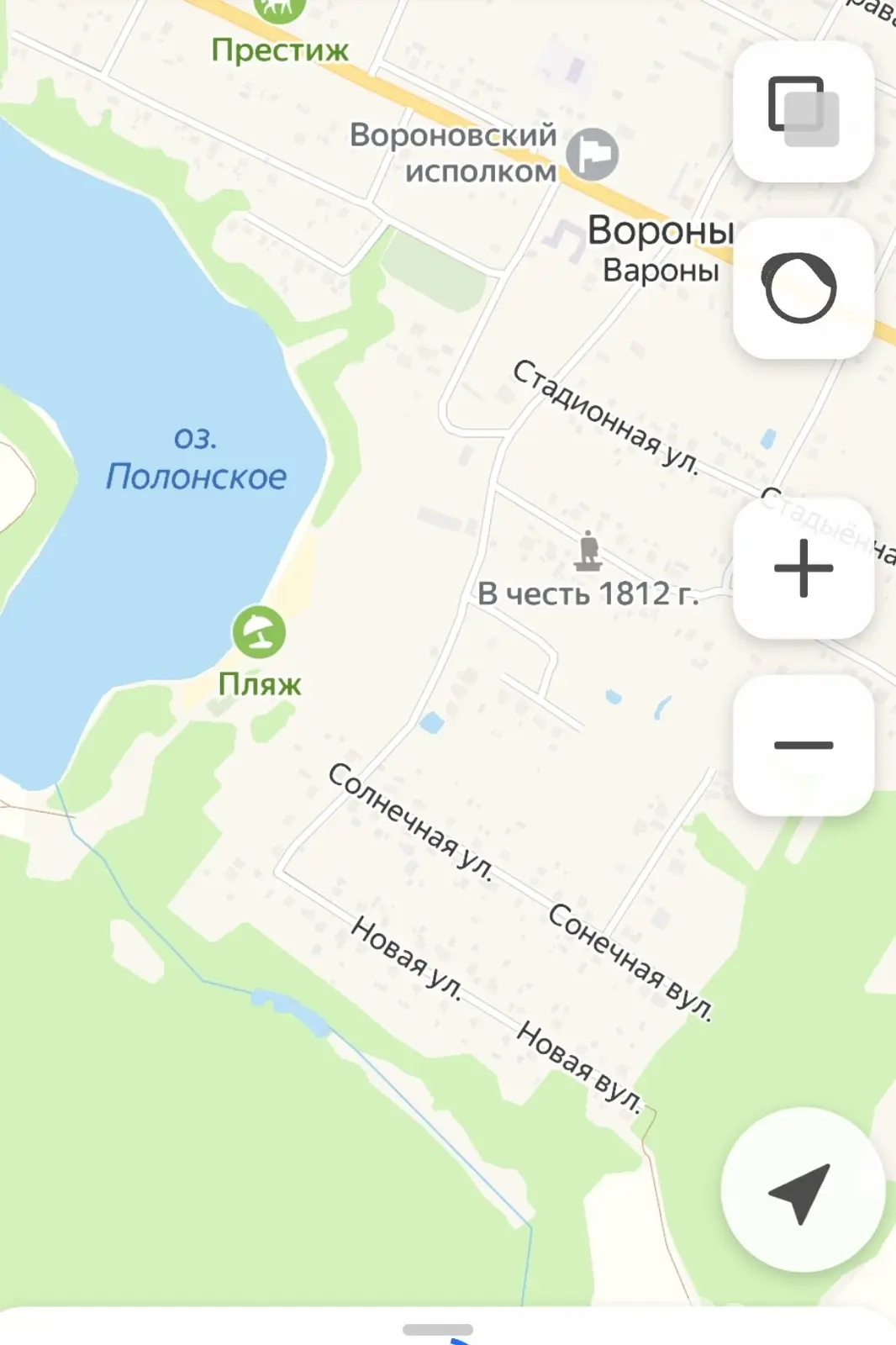Viewport: 896px width, 1345px height.
Task: Zoom out with the minus button
Action: (x=803, y=745)
